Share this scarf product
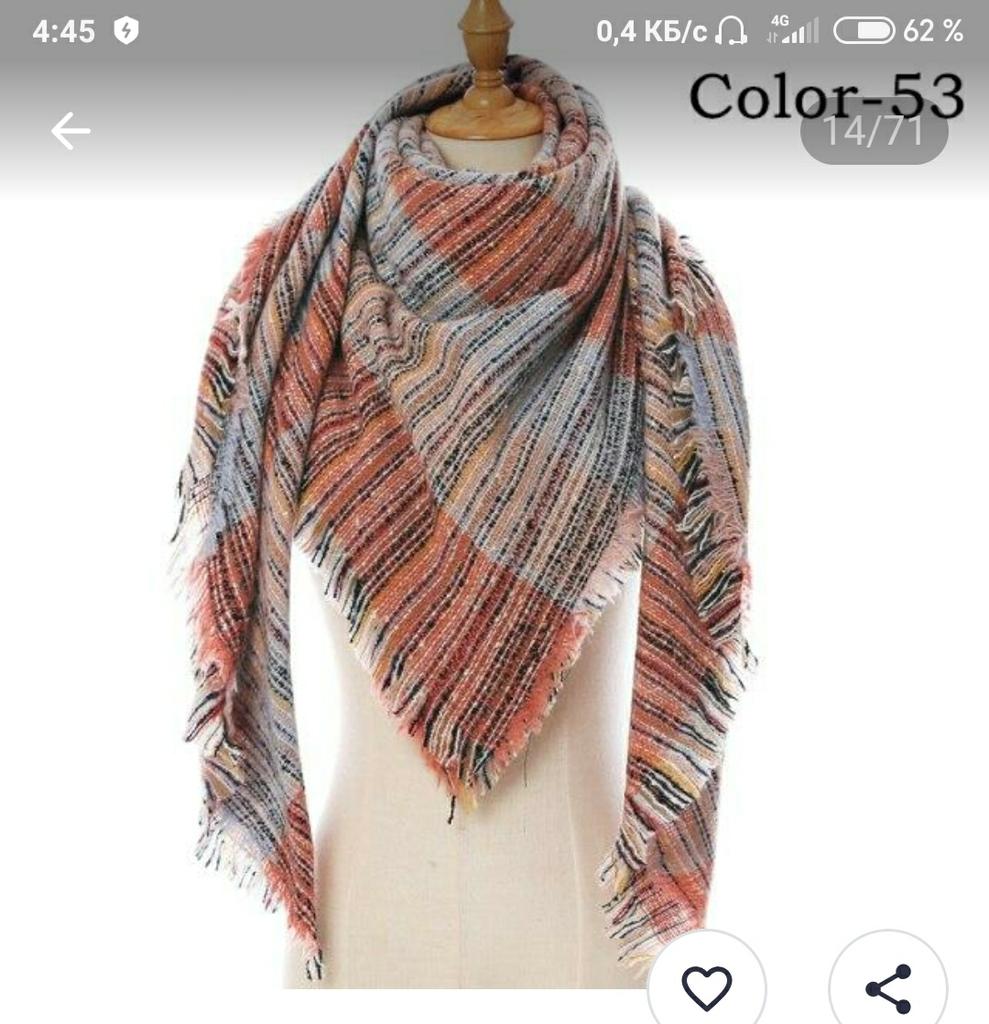The width and height of the screenshot is (989, 1024). (888, 988)
